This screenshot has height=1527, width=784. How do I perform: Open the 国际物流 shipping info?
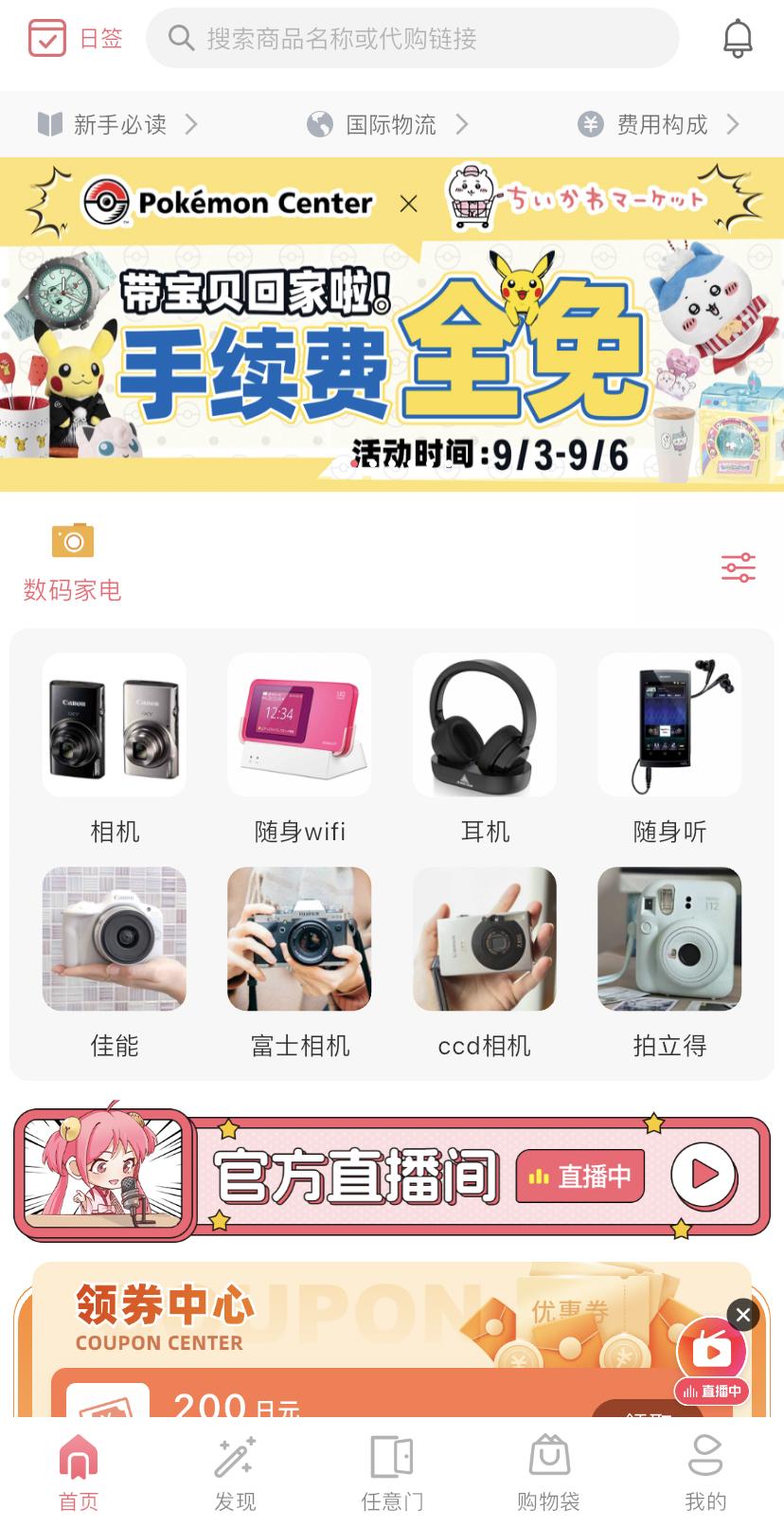tap(388, 124)
